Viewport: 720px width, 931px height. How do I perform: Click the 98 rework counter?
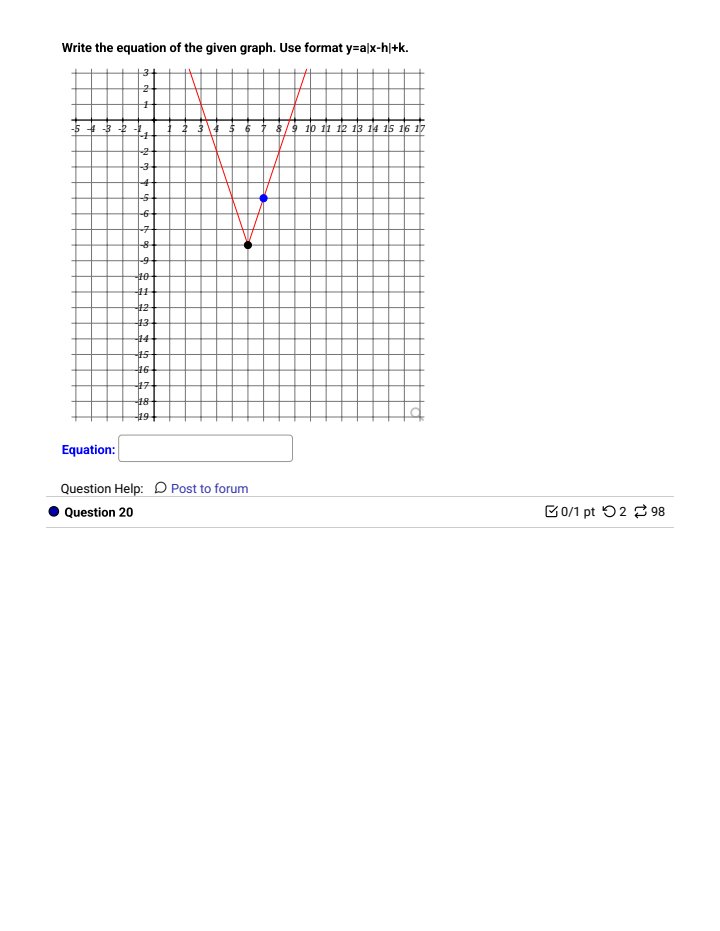[x=657, y=511]
